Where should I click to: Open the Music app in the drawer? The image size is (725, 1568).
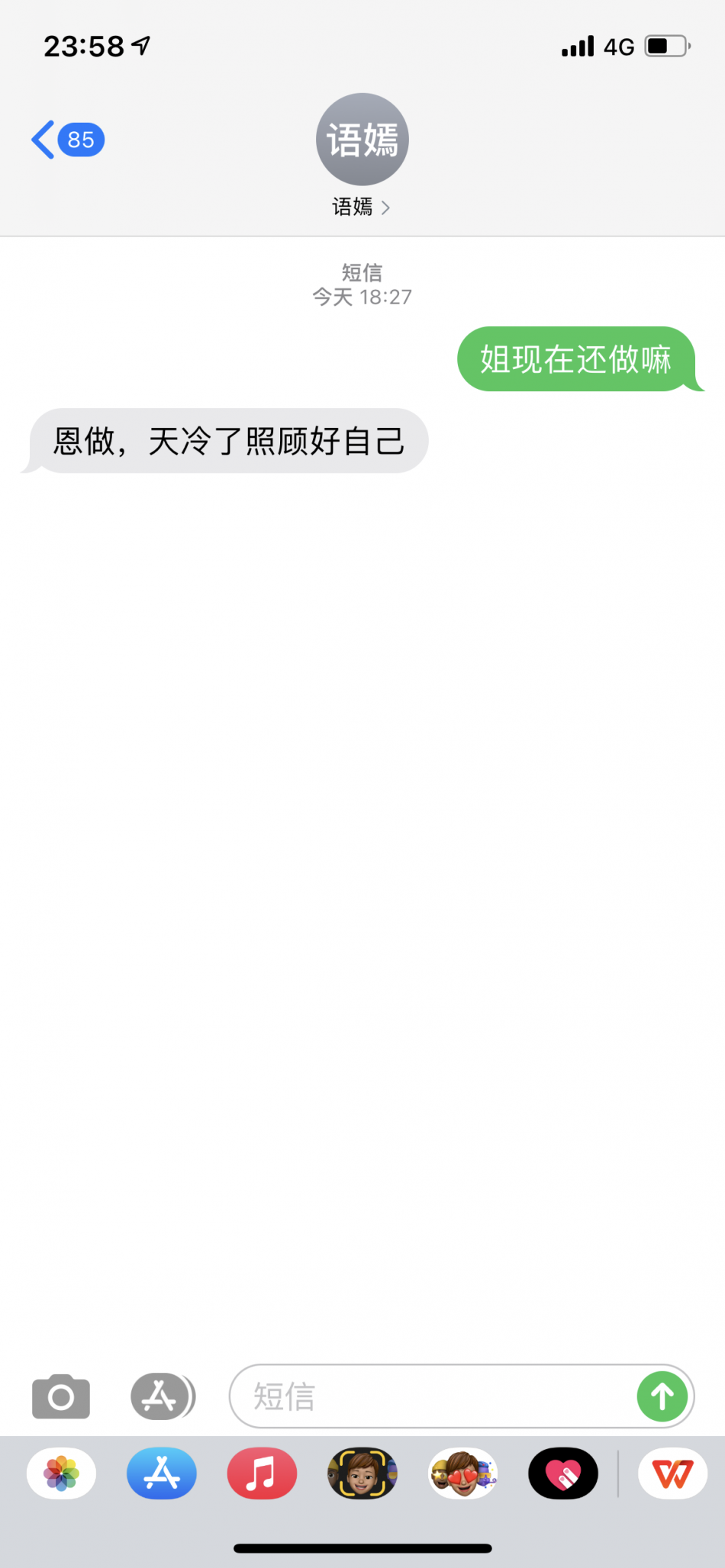pyautogui.click(x=262, y=1473)
